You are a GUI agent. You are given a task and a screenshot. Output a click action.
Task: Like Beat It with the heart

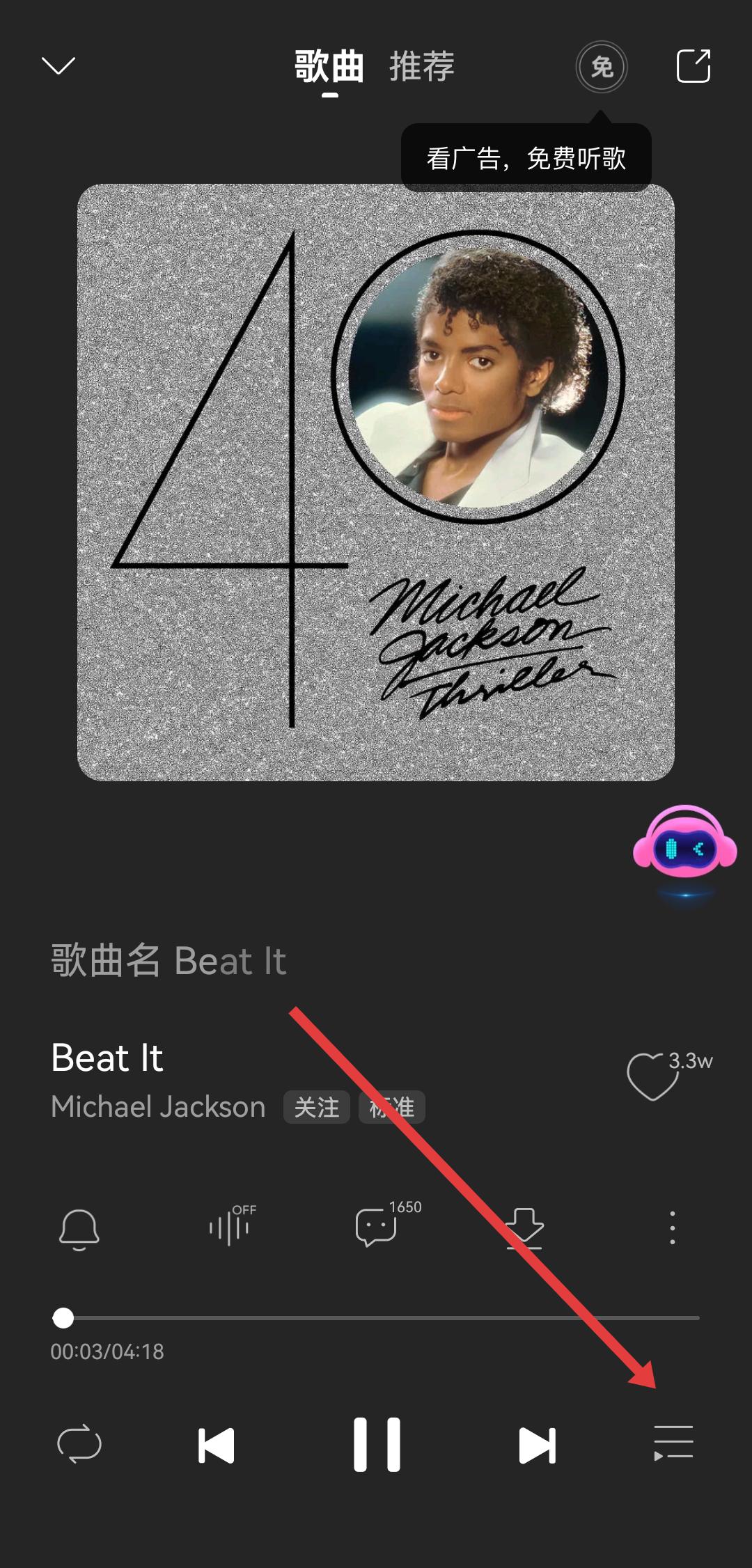coord(652,1076)
